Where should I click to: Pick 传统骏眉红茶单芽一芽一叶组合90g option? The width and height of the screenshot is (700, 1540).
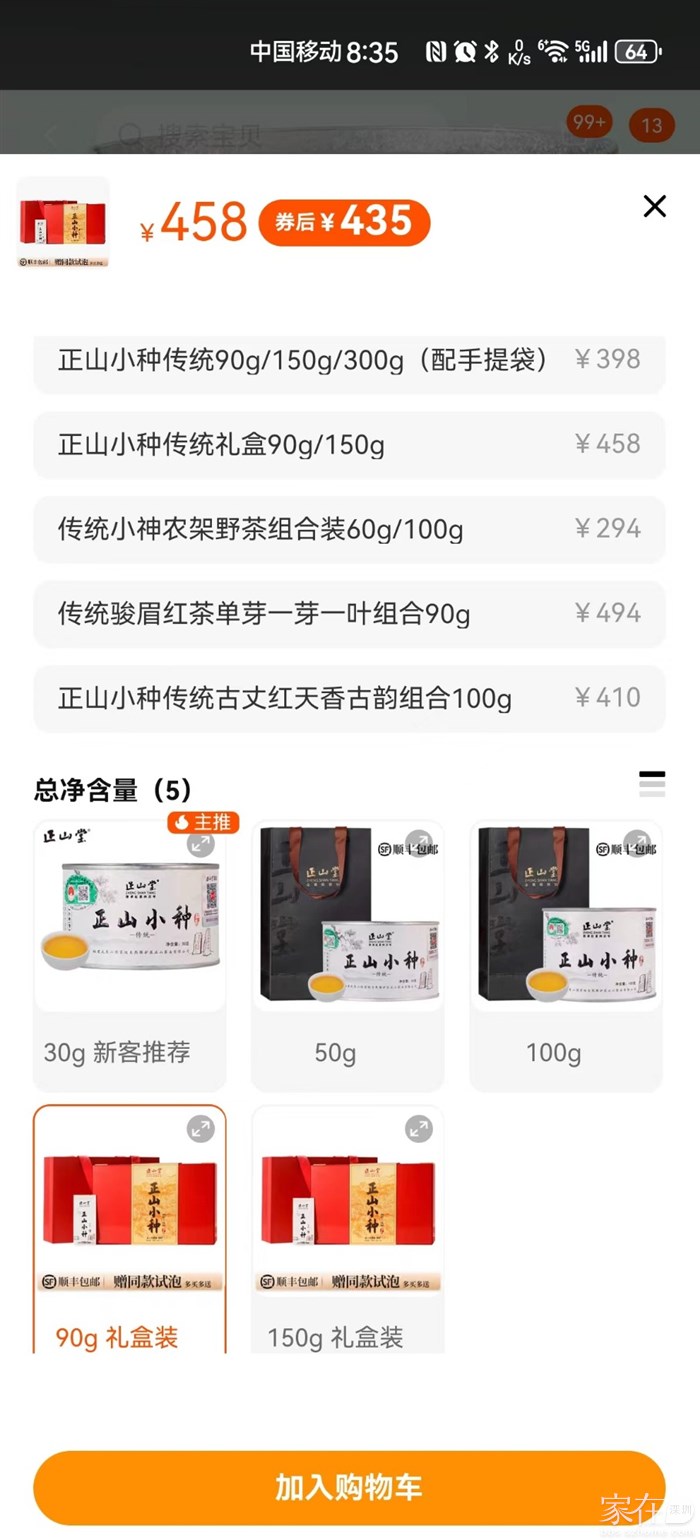click(349, 613)
